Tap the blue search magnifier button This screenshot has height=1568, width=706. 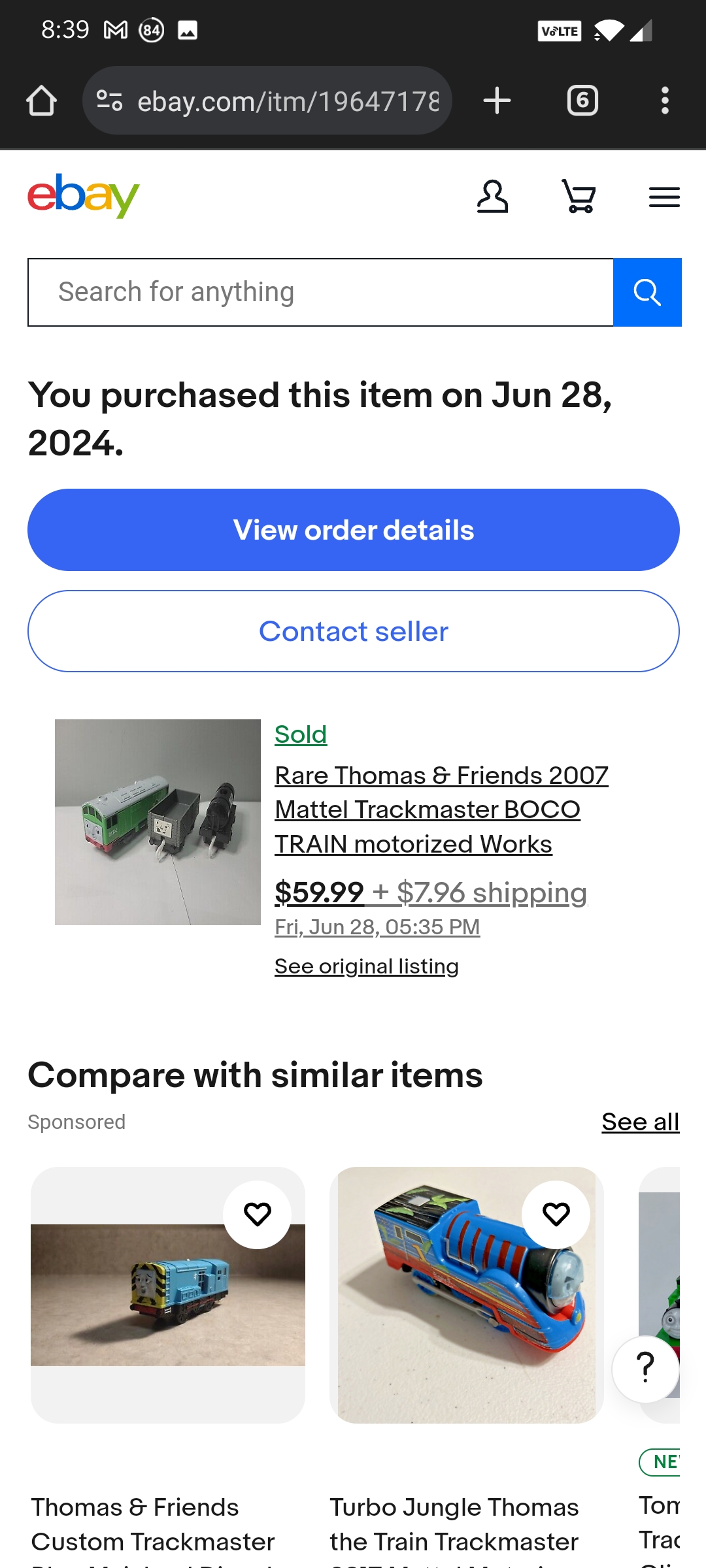(647, 292)
